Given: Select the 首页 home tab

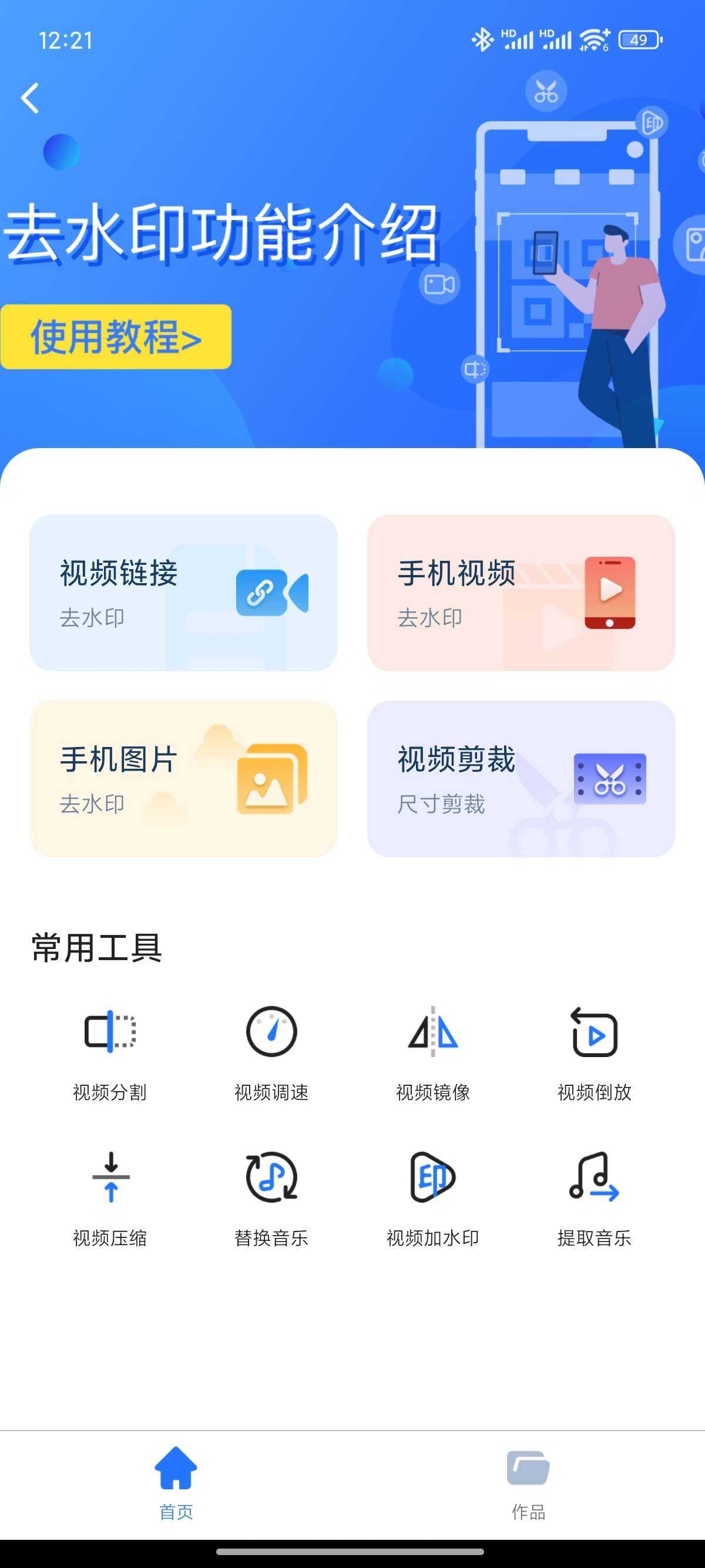Looking at the screenshot, I should tap(176, 1498).
